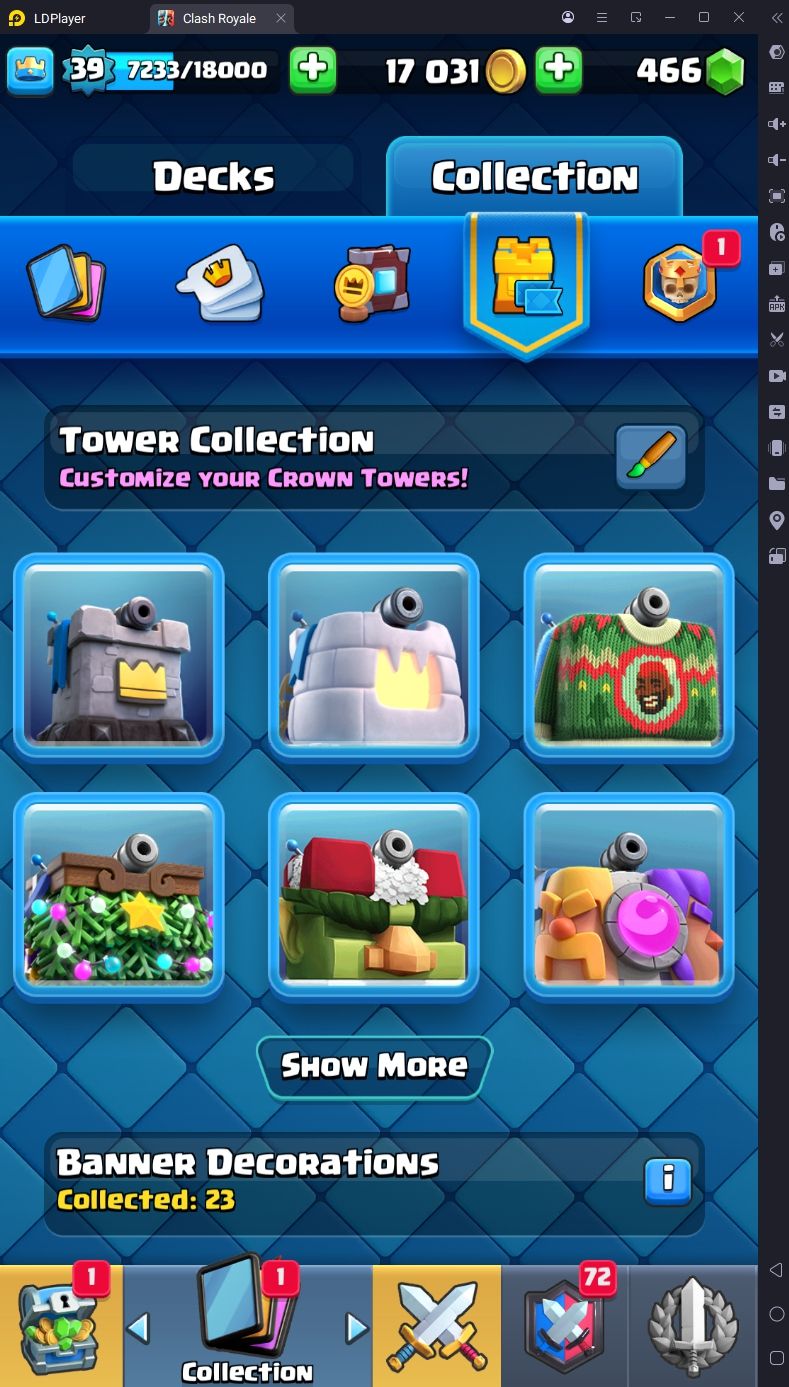Open the Shop chest tab
789x1387 pixels.
60,1327
